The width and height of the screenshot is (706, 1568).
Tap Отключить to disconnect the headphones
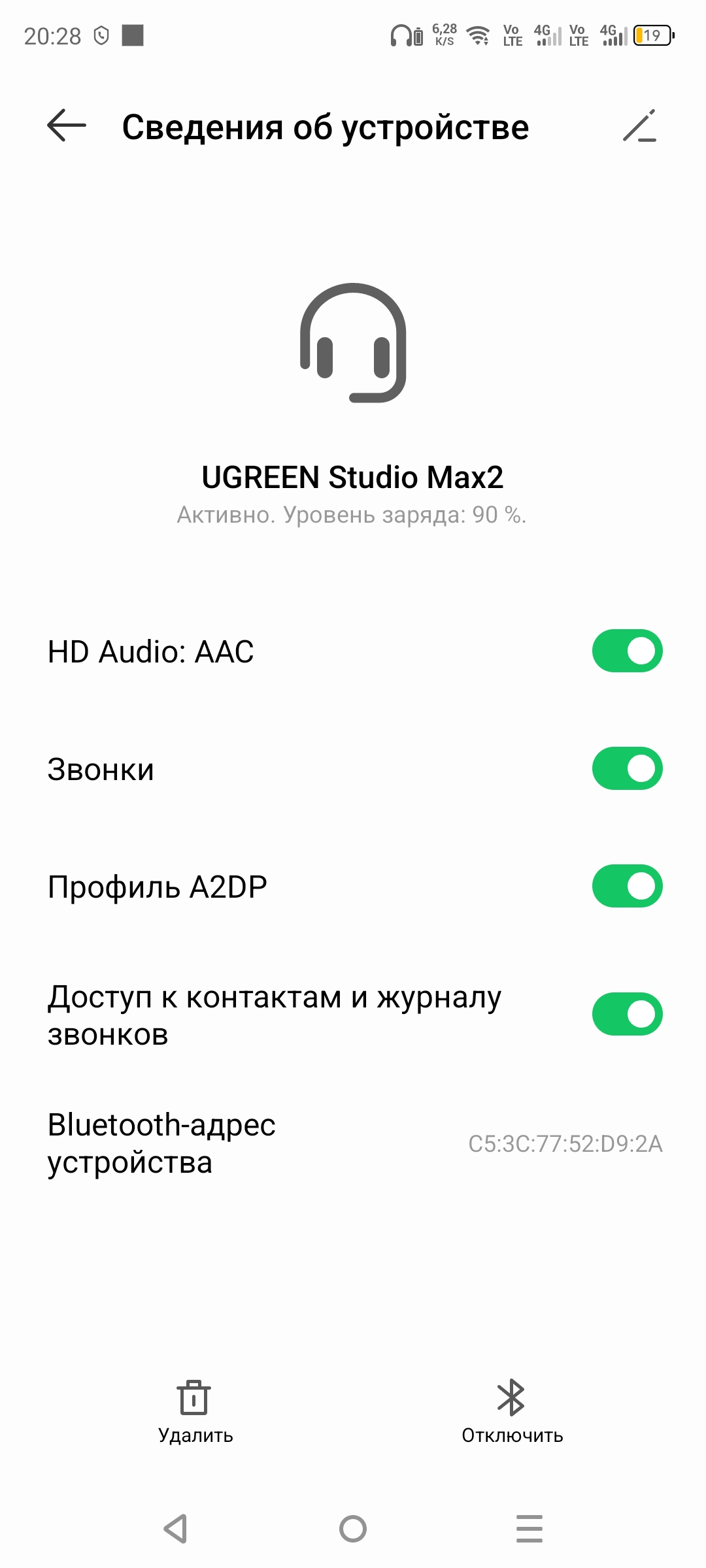[x=512, y=1411]
